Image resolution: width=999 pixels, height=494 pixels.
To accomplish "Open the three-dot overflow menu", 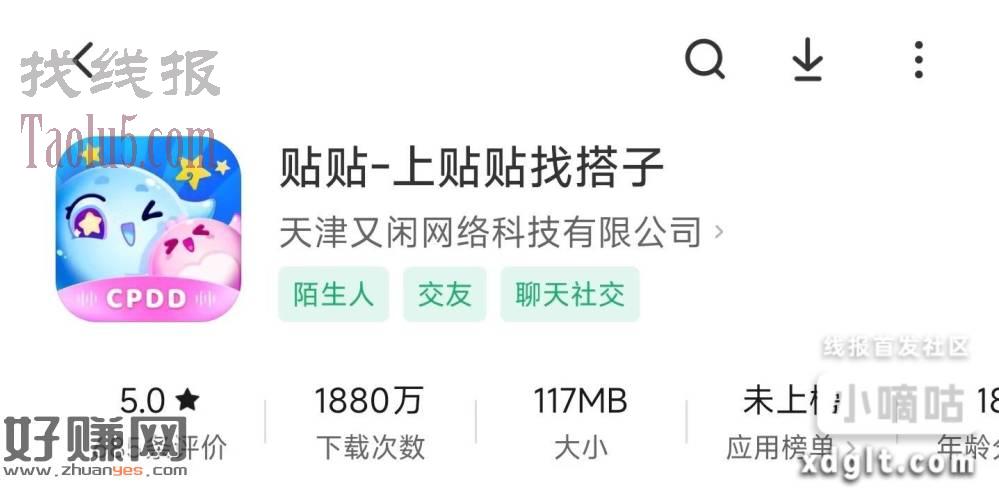I will (918, 60).
